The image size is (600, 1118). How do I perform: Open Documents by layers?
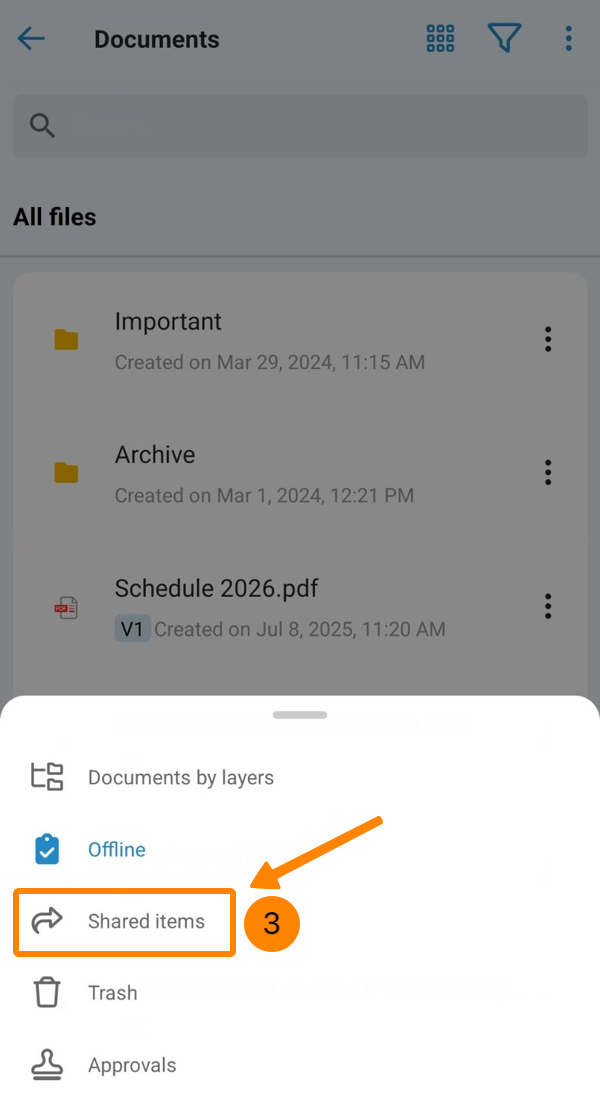(180, 777)
